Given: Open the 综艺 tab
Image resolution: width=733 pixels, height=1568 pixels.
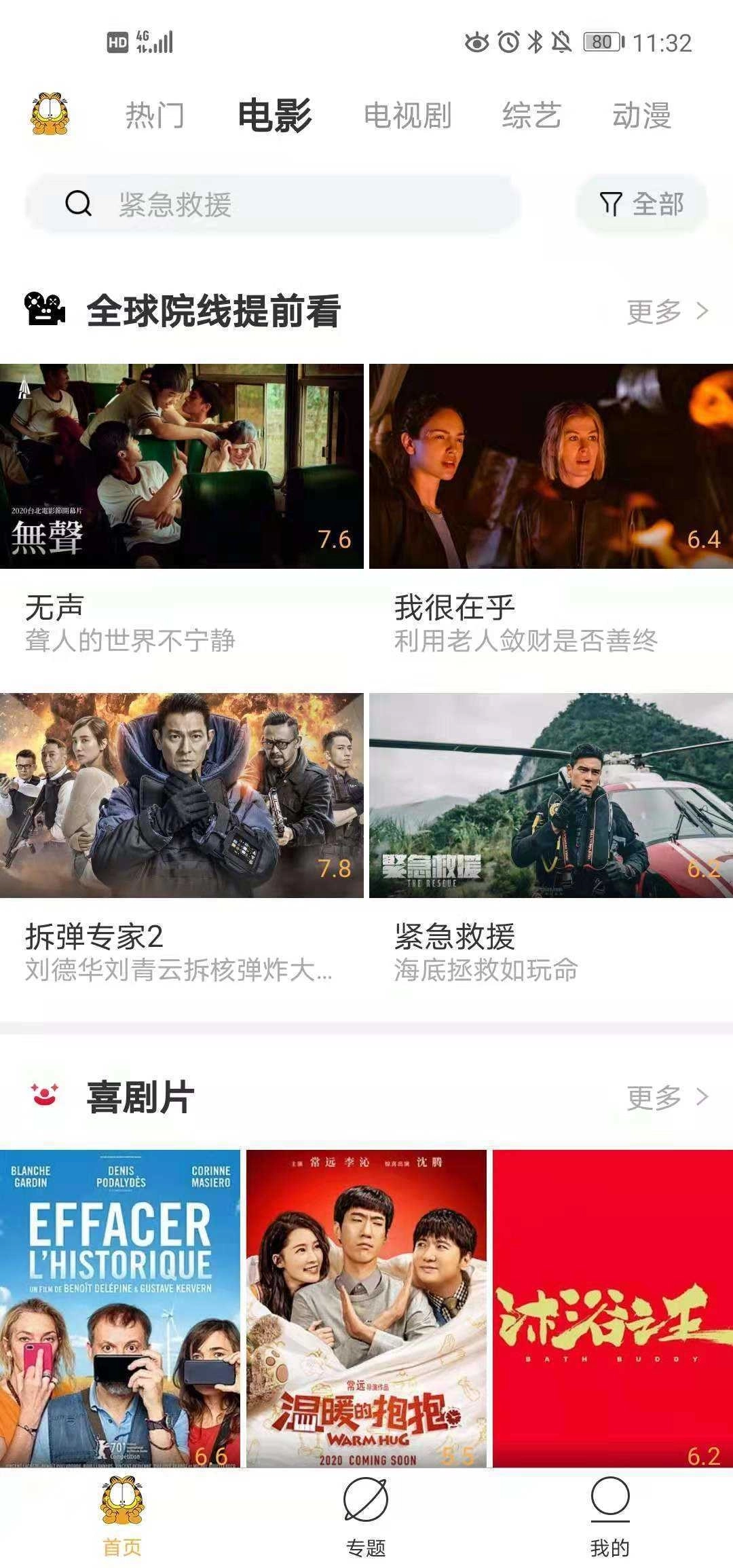Looking at the screenshot, I should pos(531,115).
